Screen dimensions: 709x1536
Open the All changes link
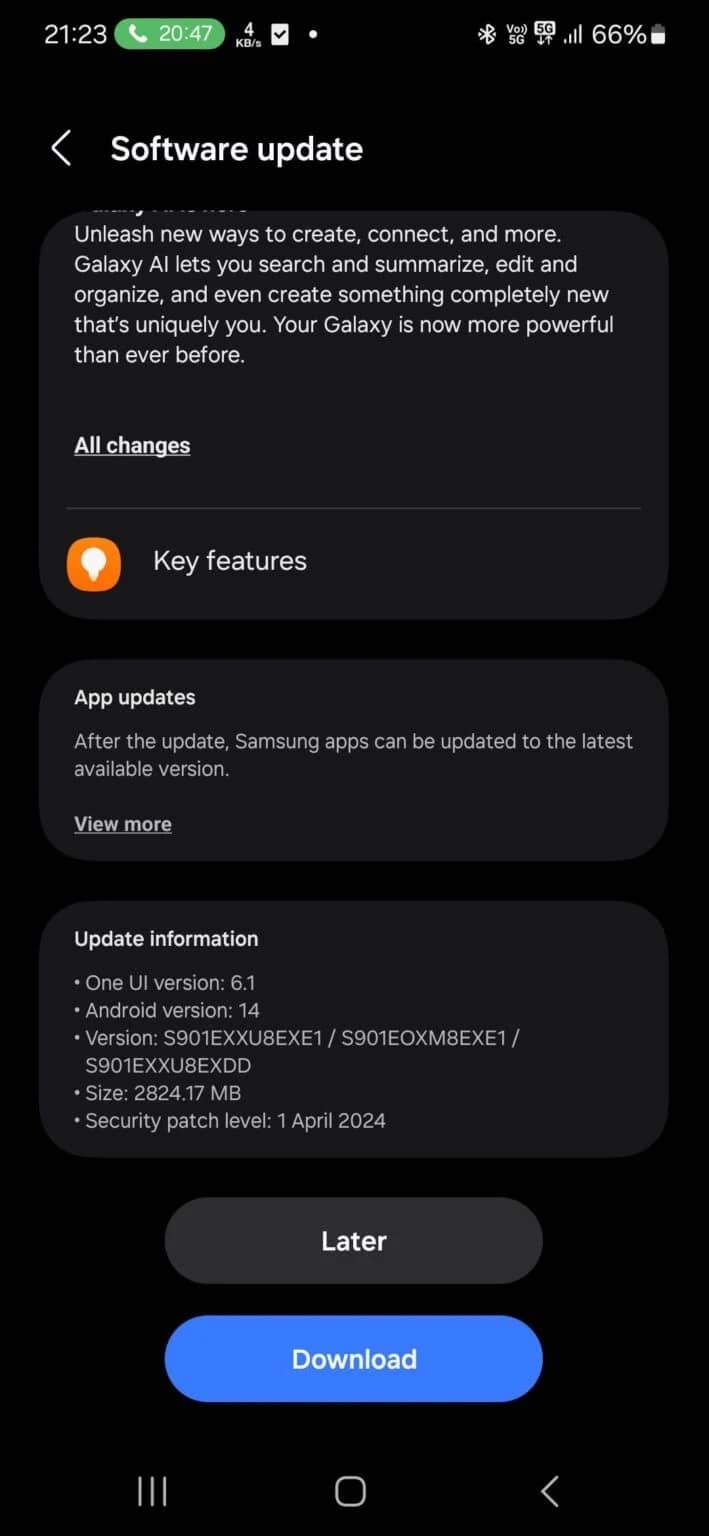pos(132,445)
